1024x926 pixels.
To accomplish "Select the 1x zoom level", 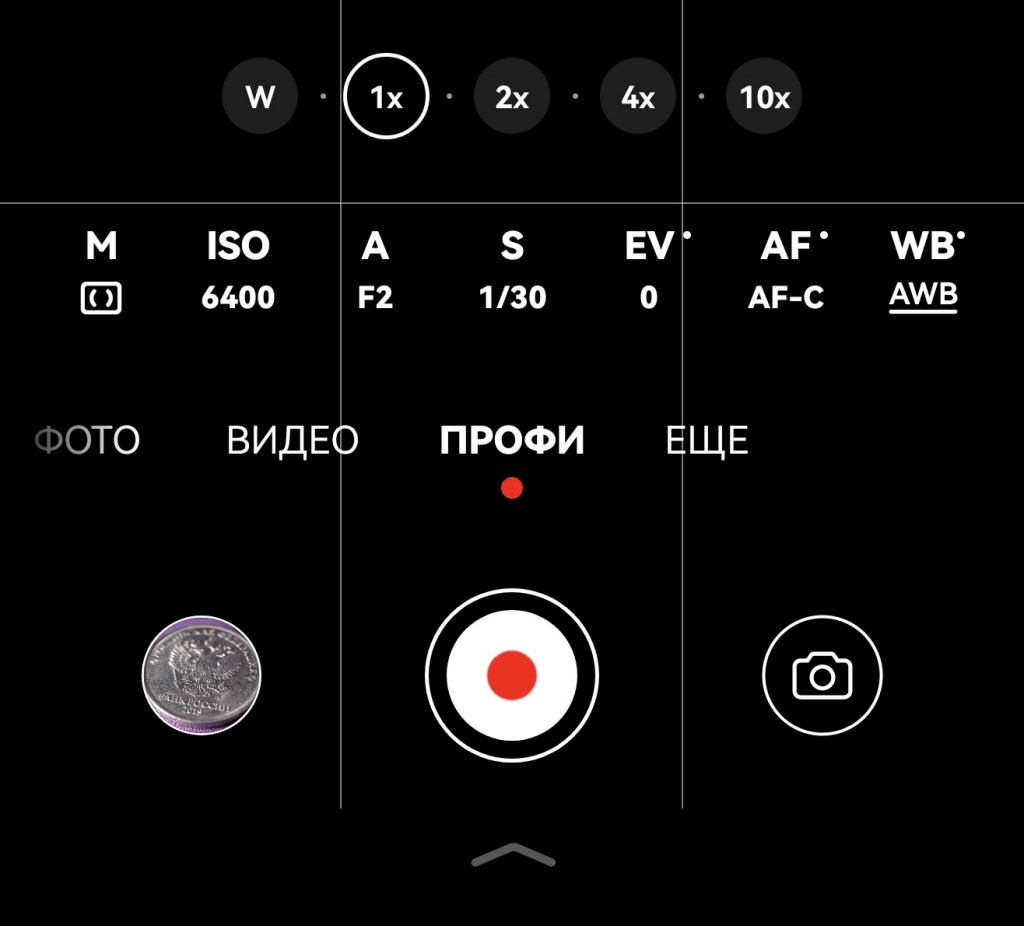I will point(386,97).
